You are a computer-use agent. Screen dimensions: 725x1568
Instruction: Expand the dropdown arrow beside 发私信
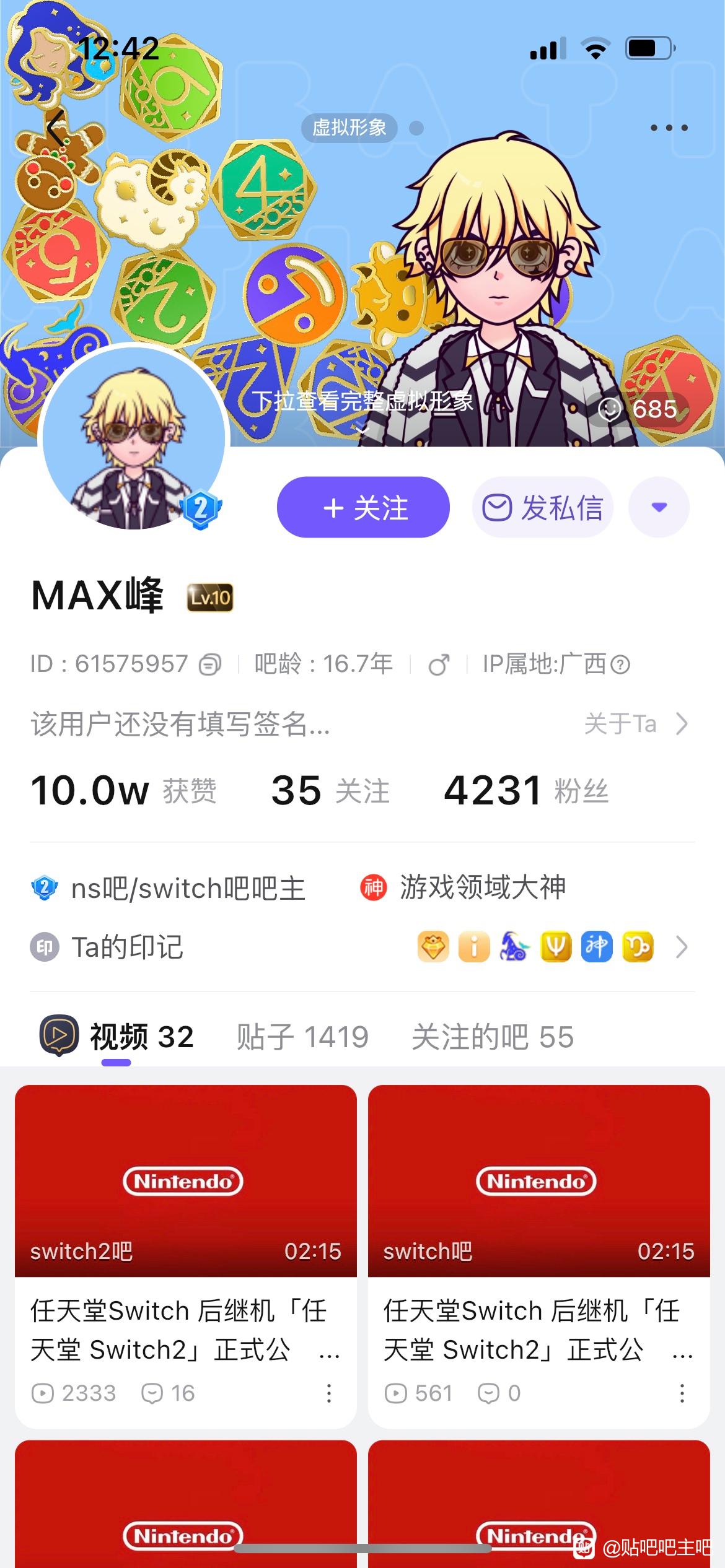(659, 507)
